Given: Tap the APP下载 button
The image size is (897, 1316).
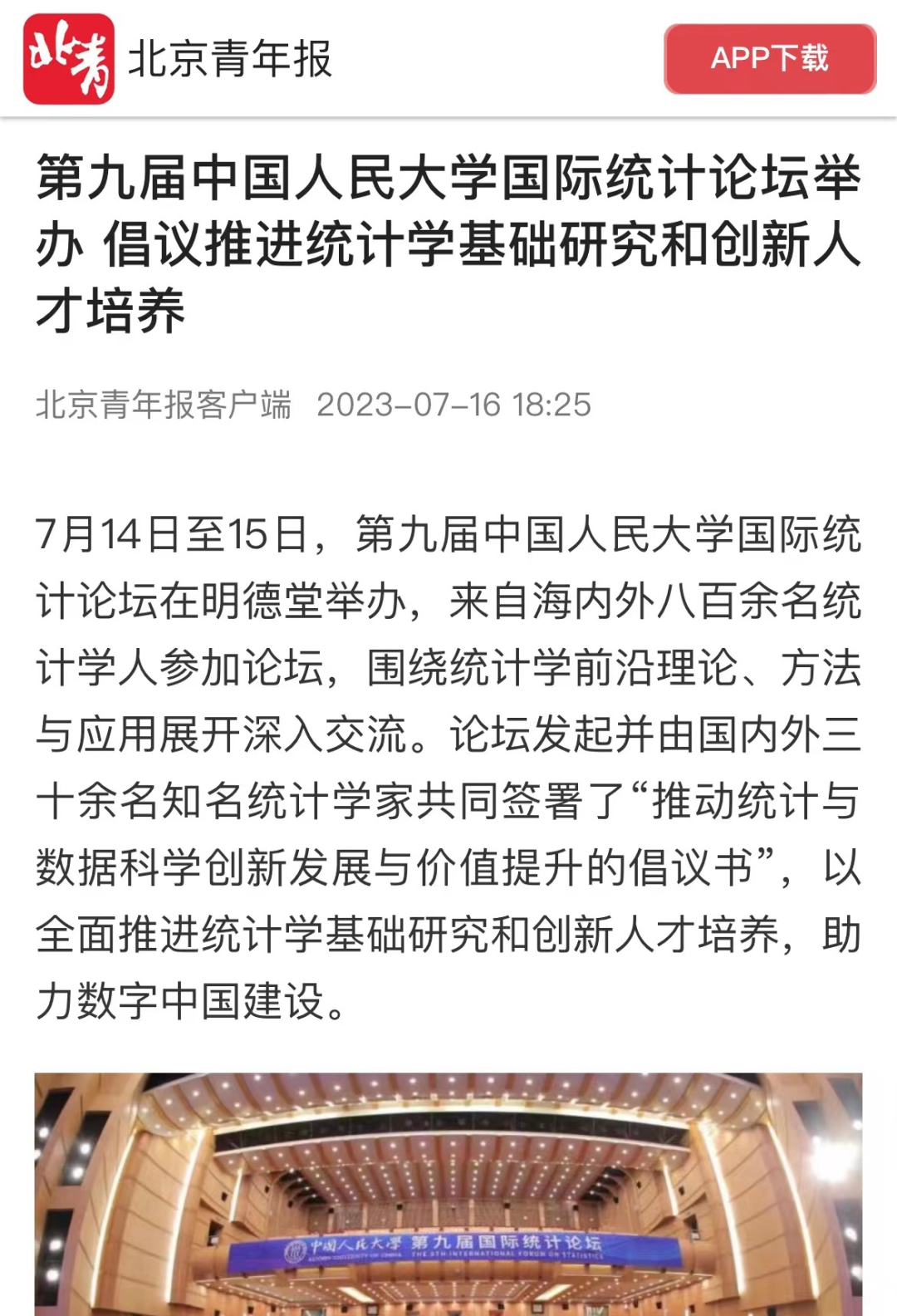Looking at the screenshot, I should tap(770, 58).
